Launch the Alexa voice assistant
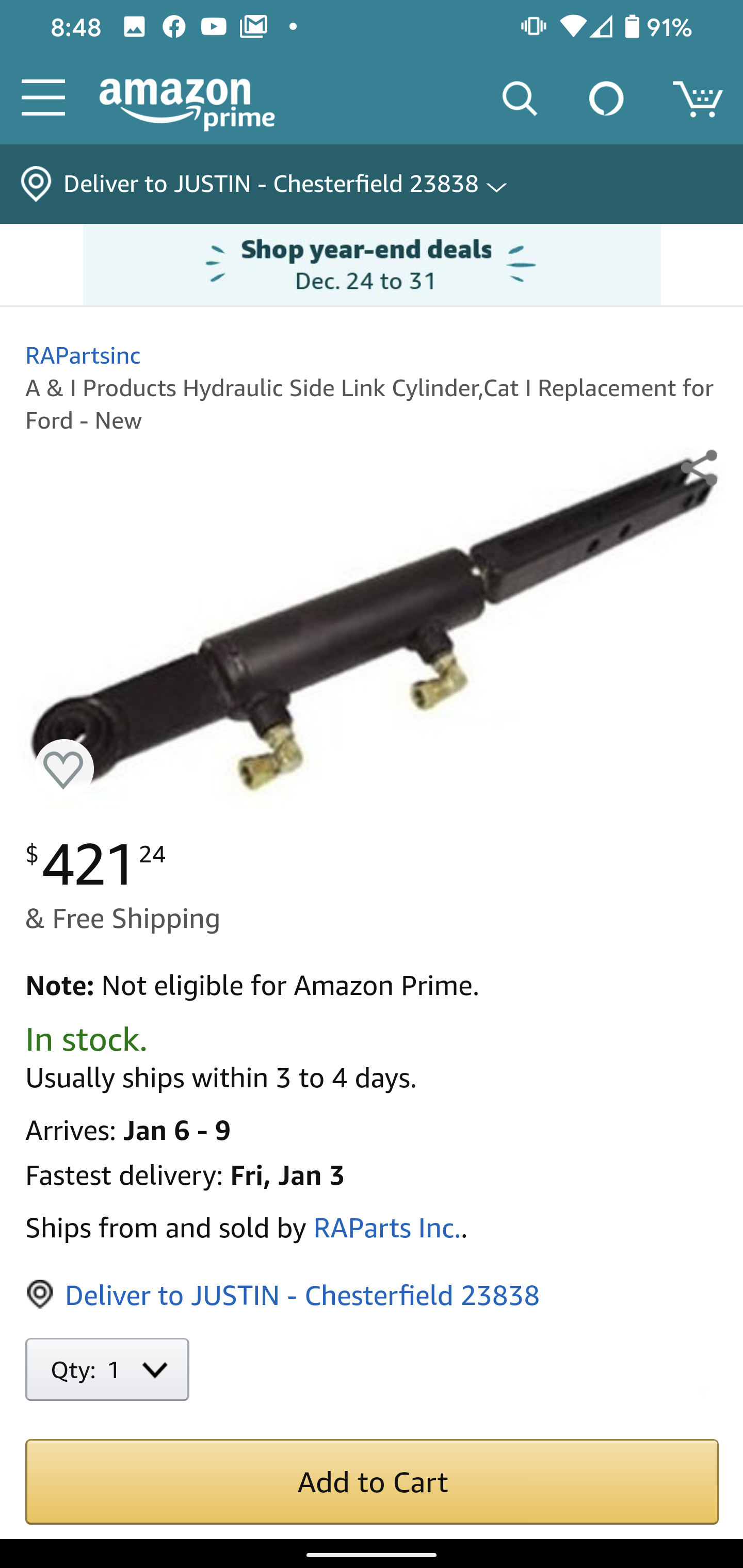 pyautogui.click(x=606, y=99)
